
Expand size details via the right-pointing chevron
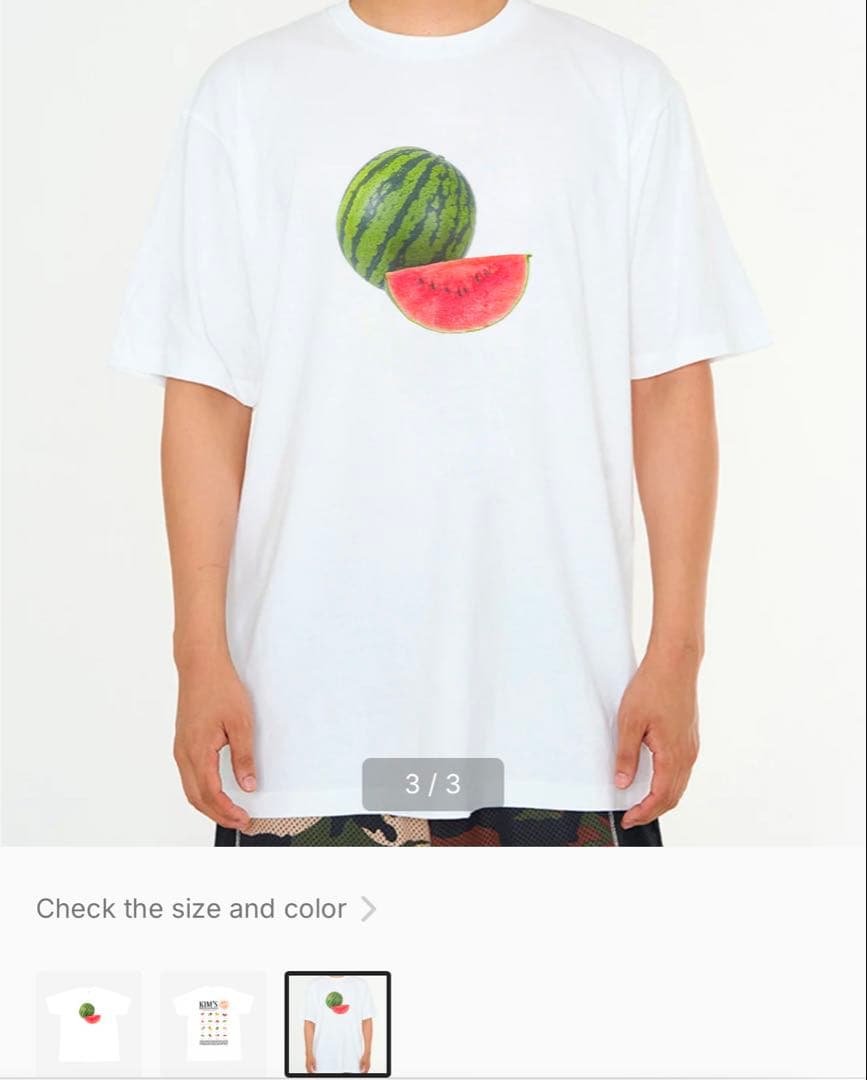[366, 908]
